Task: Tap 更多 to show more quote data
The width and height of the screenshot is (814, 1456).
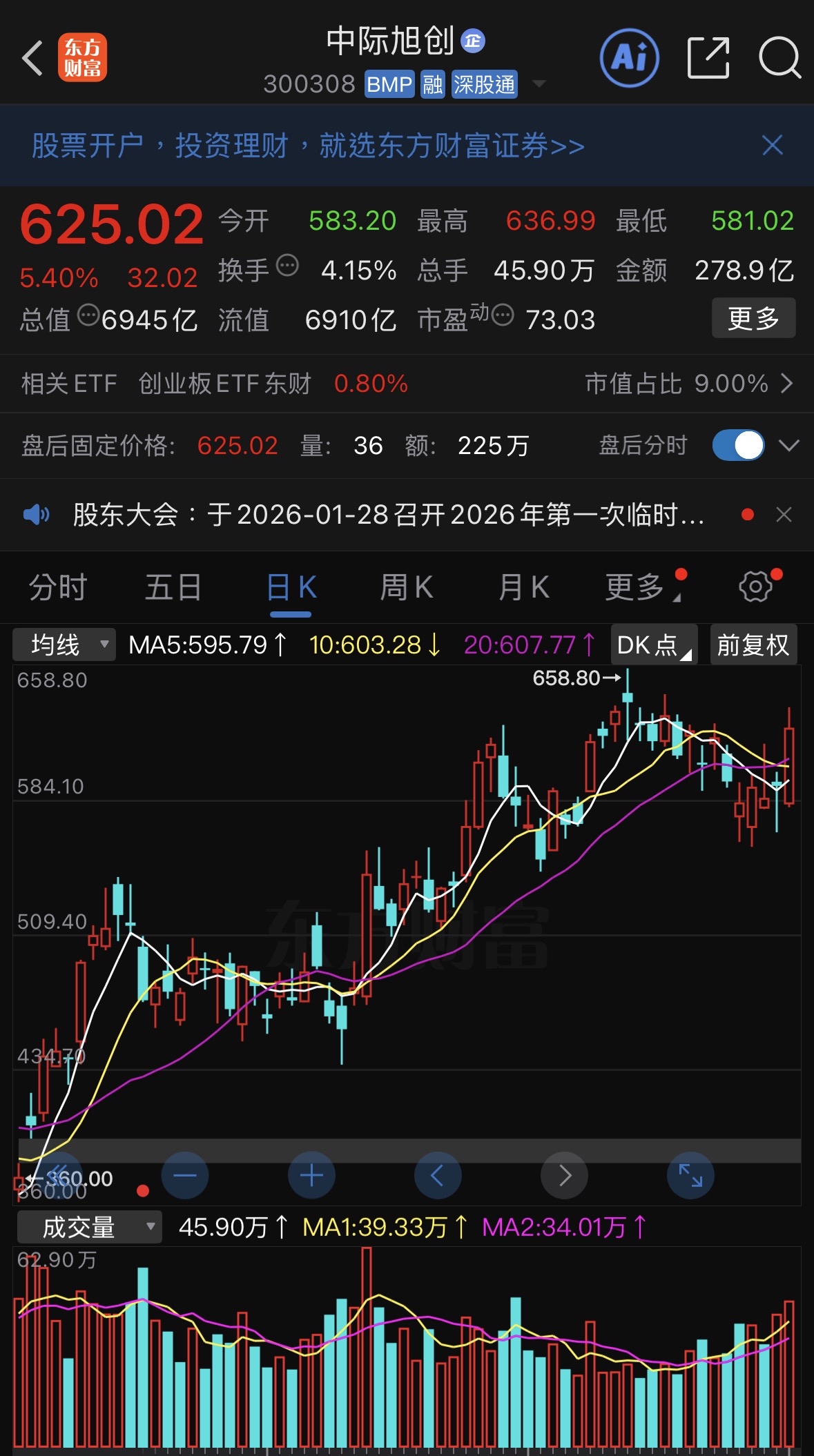Action: pyautogui.click(x=753, y=318)
